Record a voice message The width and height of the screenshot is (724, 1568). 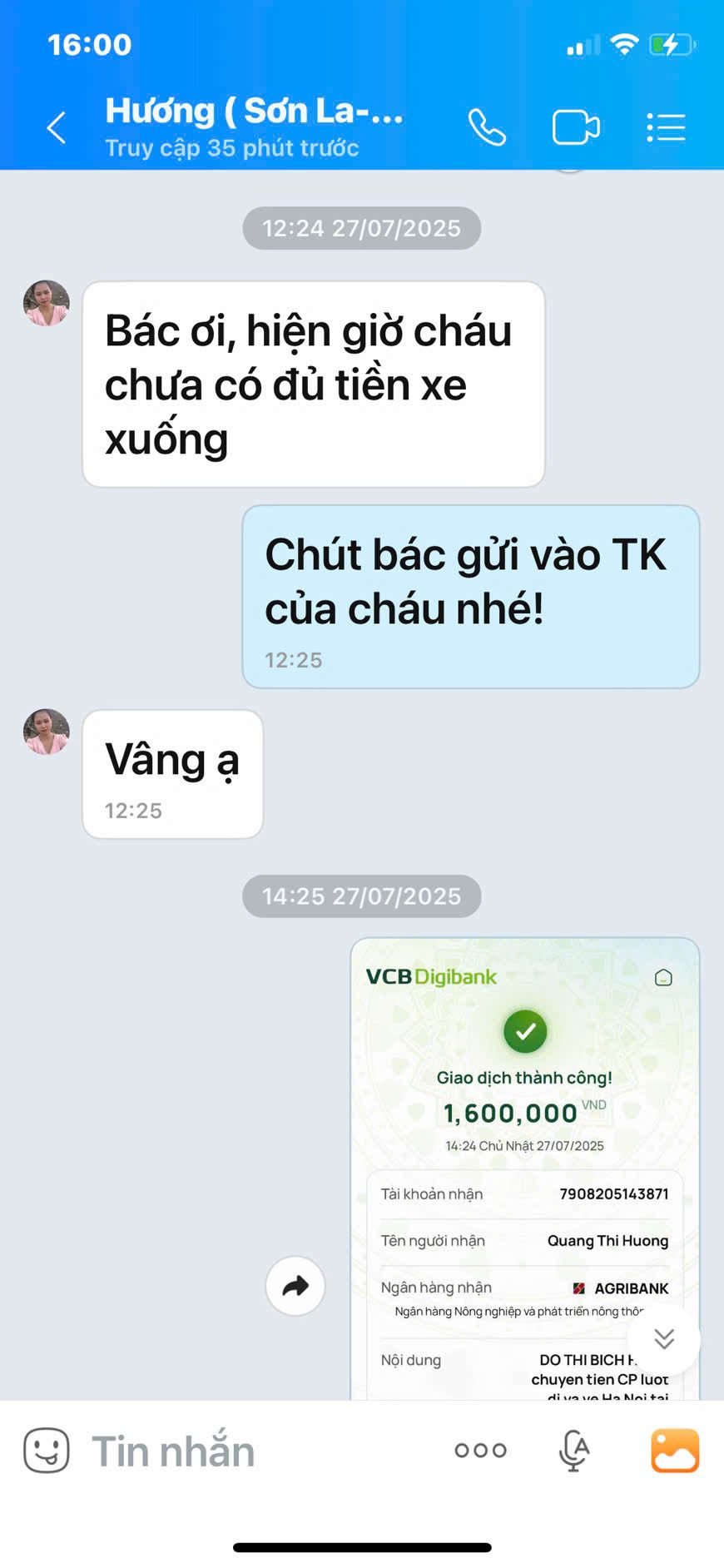(x=573, y=1451)
